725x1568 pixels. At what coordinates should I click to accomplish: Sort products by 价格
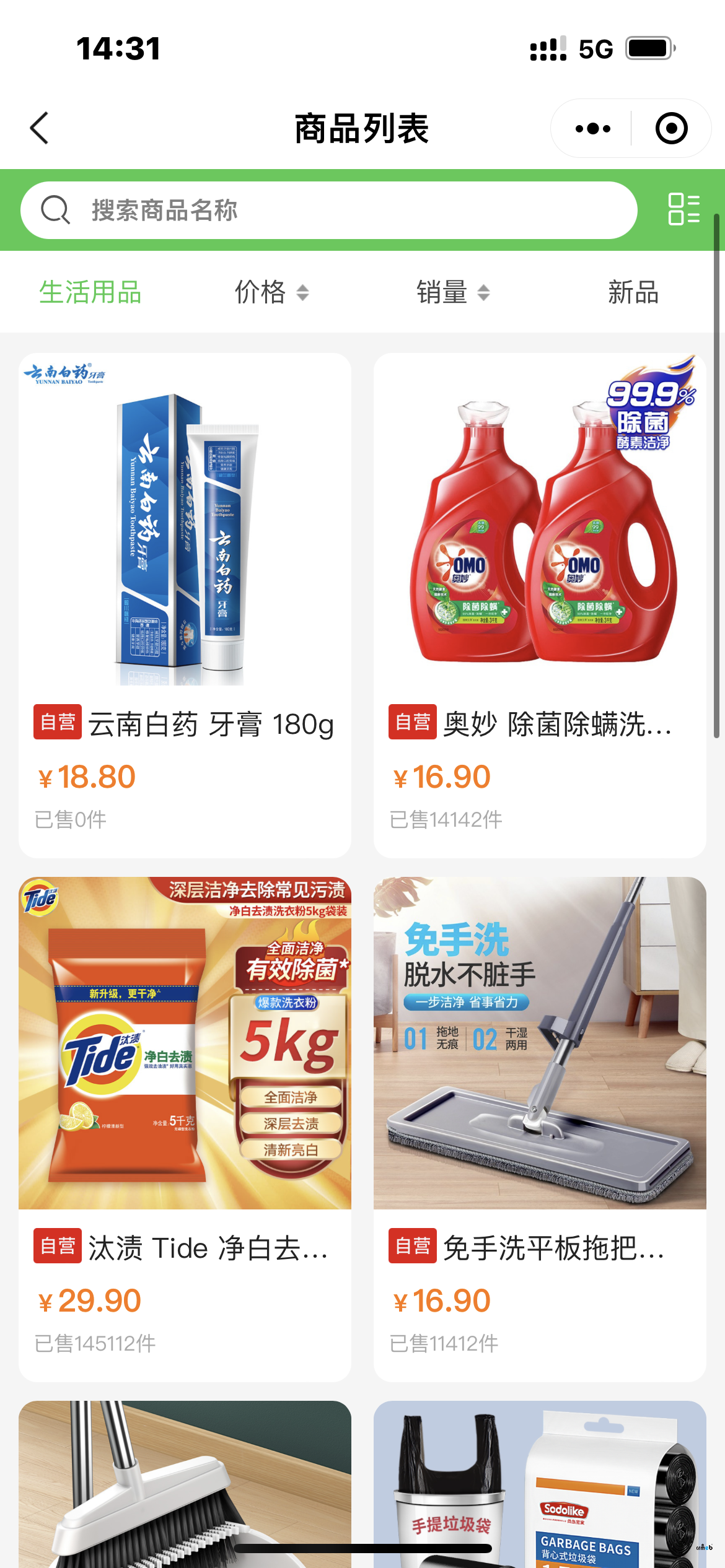[x=271, y=292]
